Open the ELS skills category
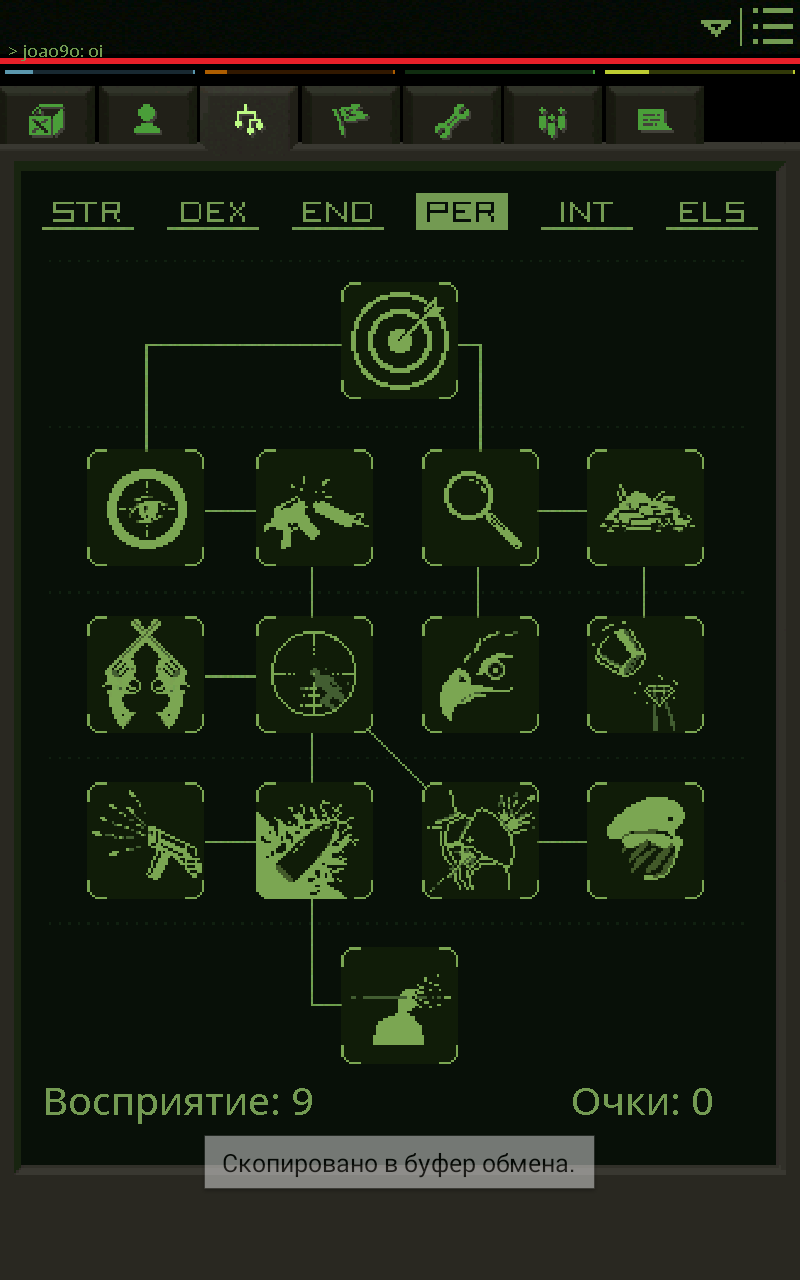This screenshot has width=800, height=1280. pos(711,212)
